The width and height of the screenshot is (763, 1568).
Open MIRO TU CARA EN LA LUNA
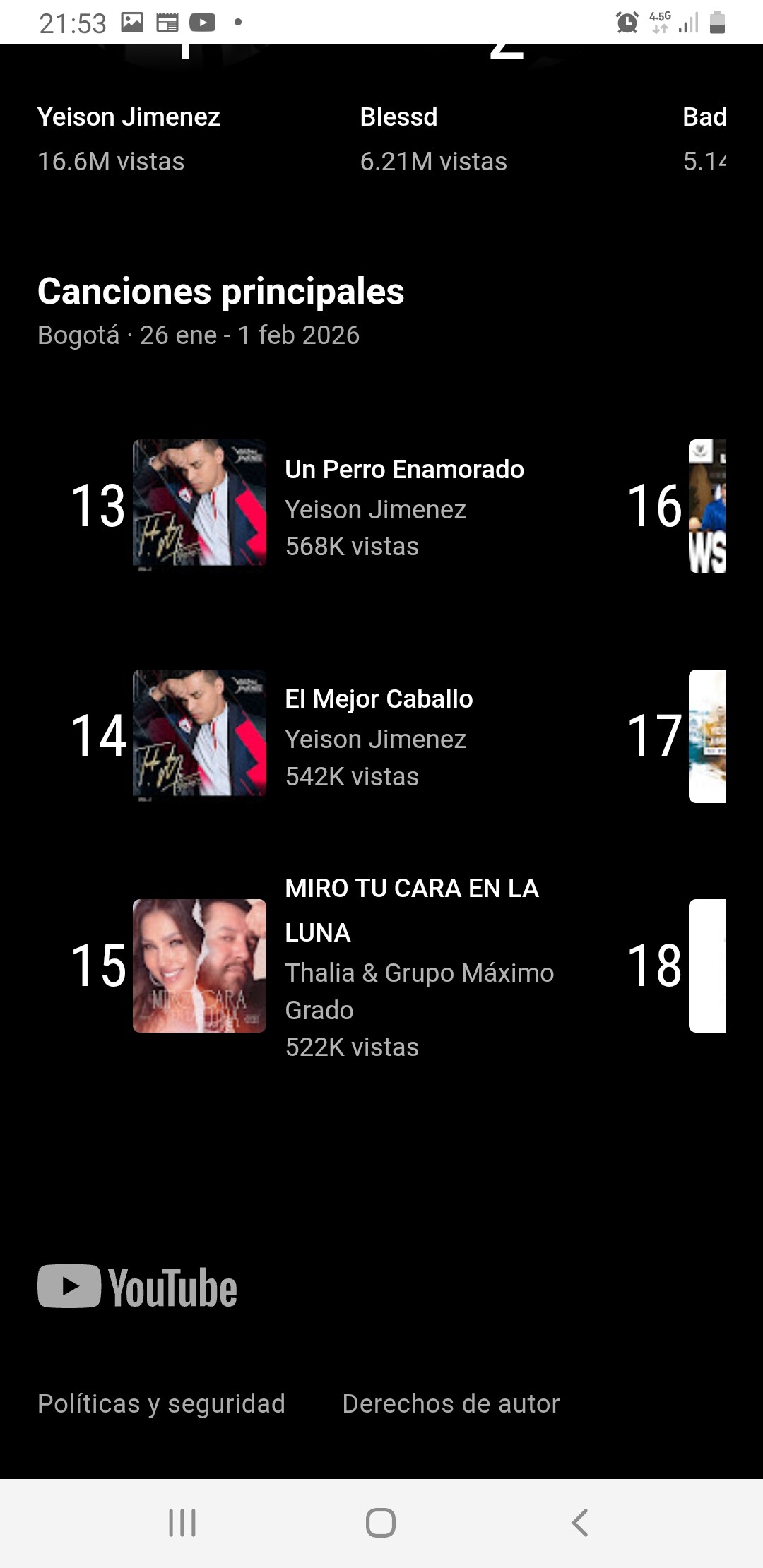coord(411,910)
